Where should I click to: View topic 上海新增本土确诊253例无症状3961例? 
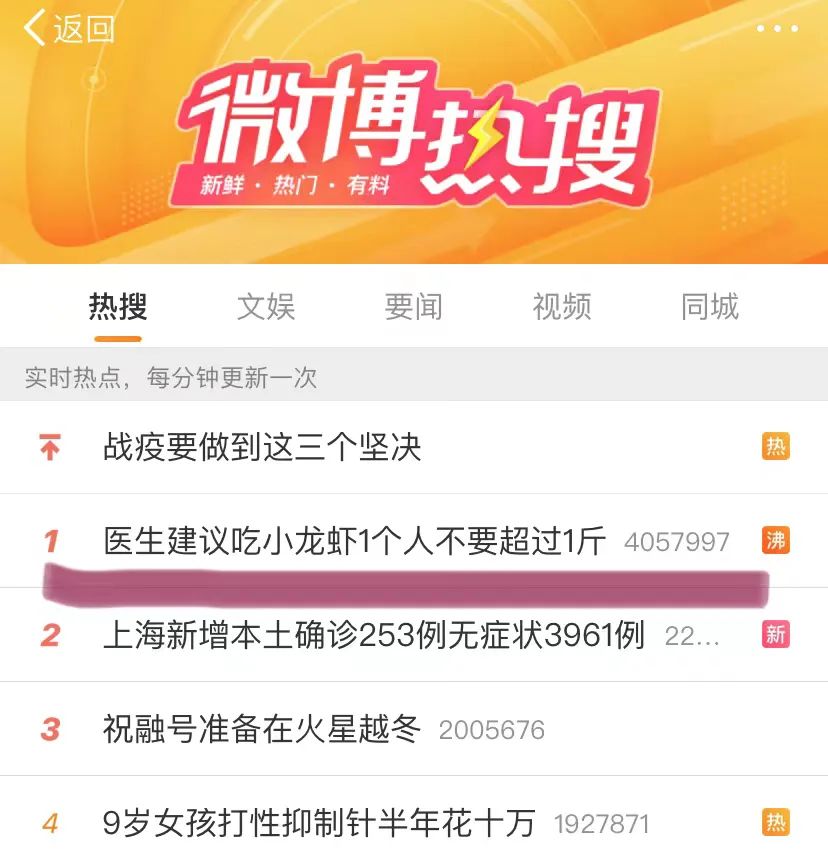[374, 635]
